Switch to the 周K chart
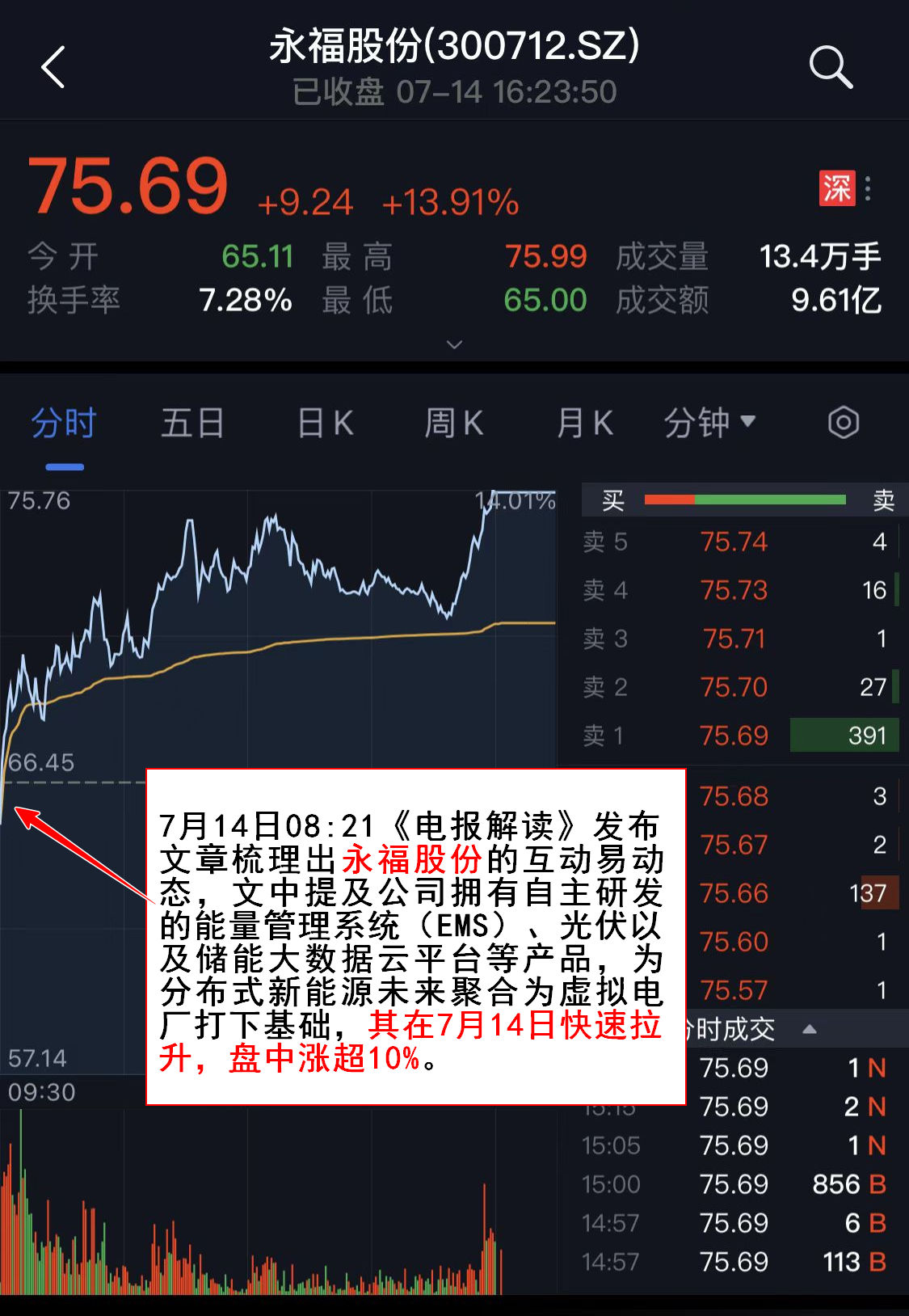 tap(453, 424)
